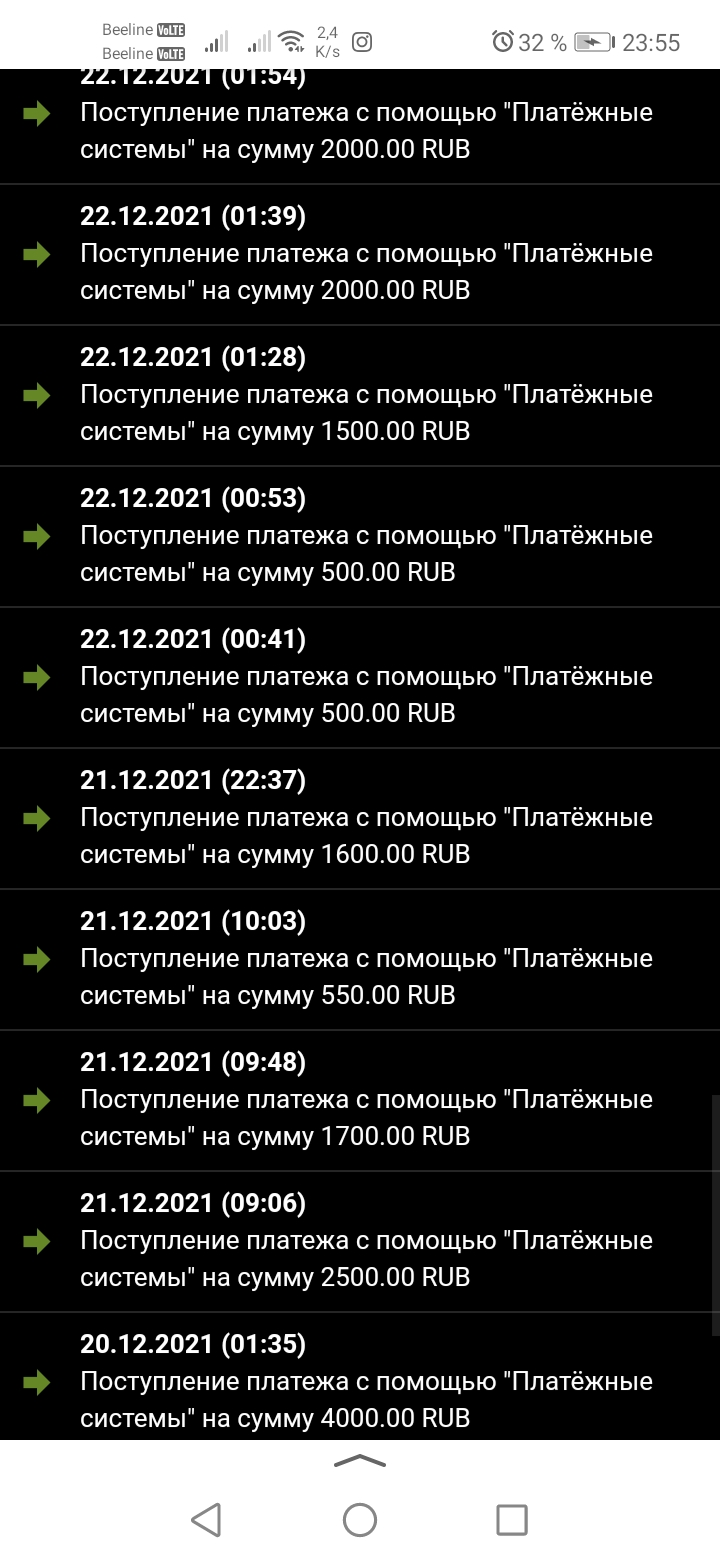Return to the home screen
Image resolution: width=720 pixels, height=1560 pixels.
tap(360, 1520)
